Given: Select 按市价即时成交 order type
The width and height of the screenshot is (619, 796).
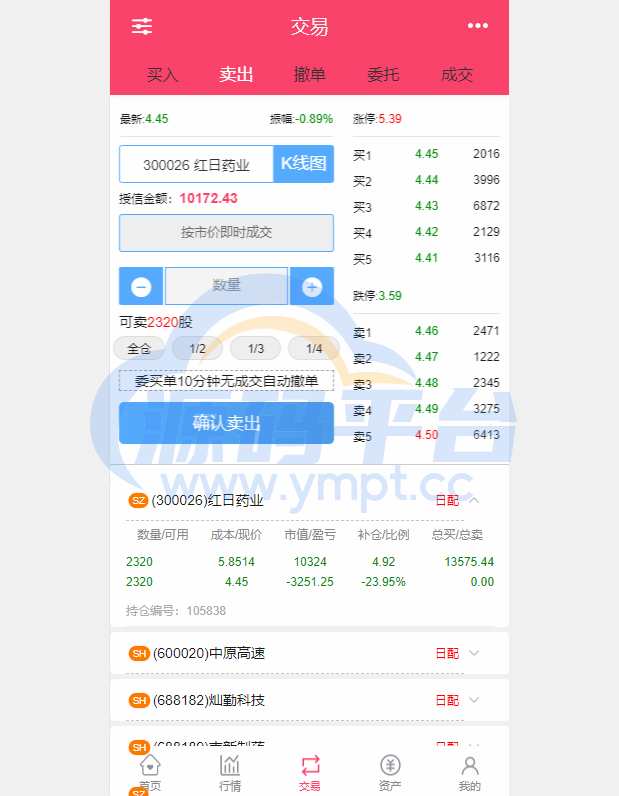Looking at the screenshot, I should [226, 233].
